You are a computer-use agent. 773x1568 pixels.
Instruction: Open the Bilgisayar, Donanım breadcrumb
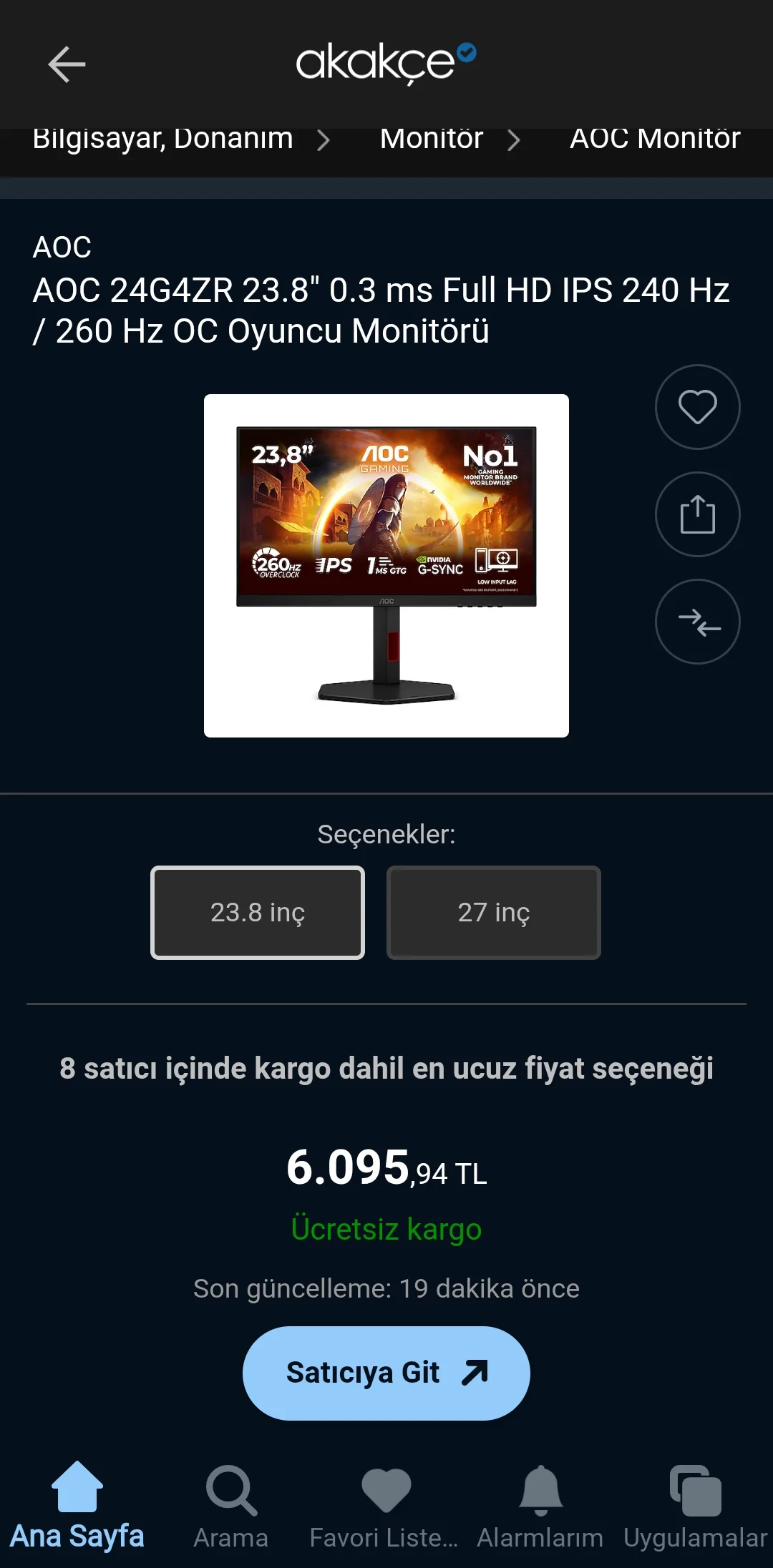162,139
